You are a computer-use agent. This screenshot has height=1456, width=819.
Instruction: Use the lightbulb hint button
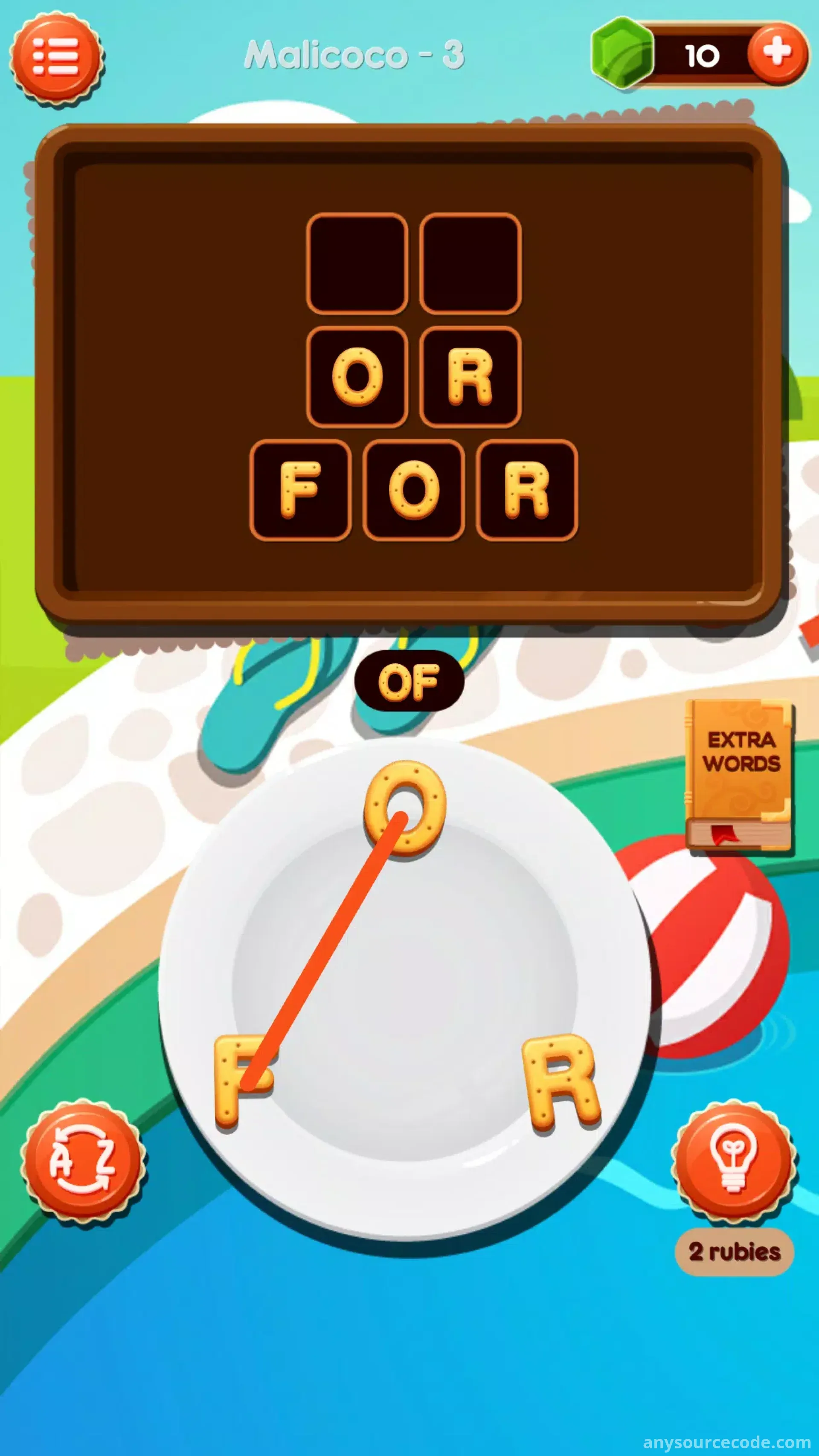point(734,1161)
